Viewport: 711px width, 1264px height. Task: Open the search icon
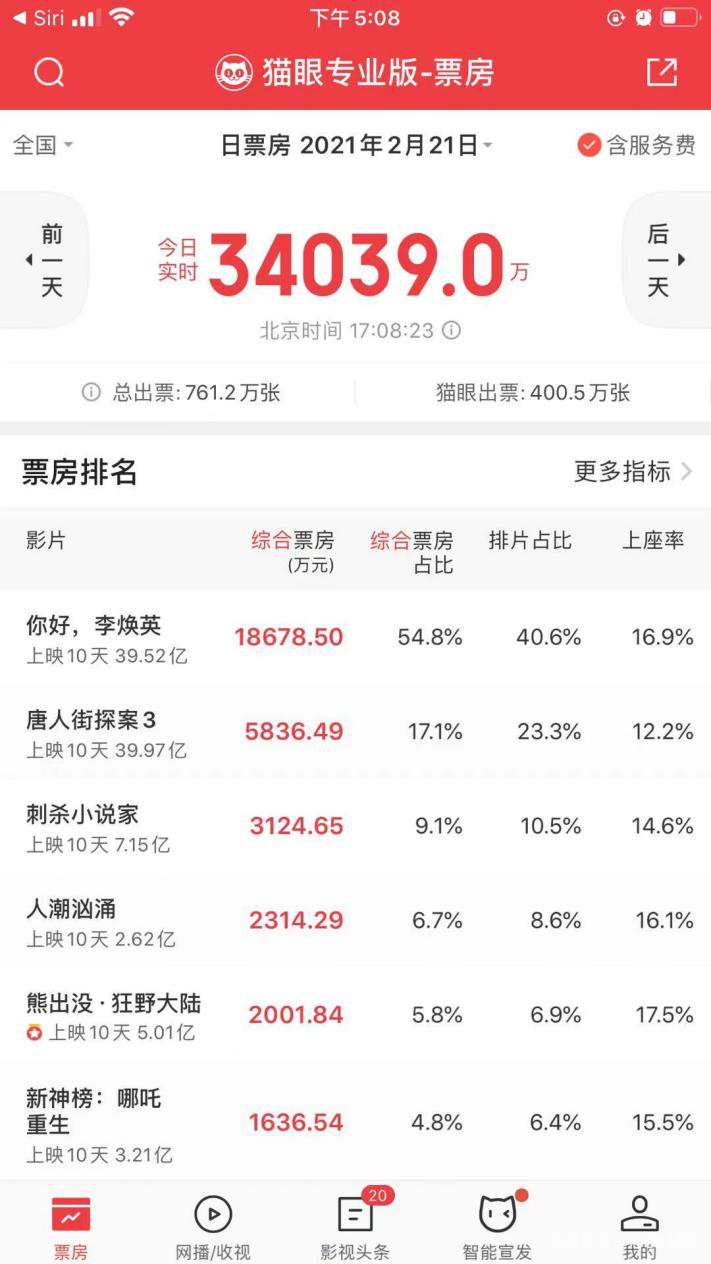click(48, 72)
